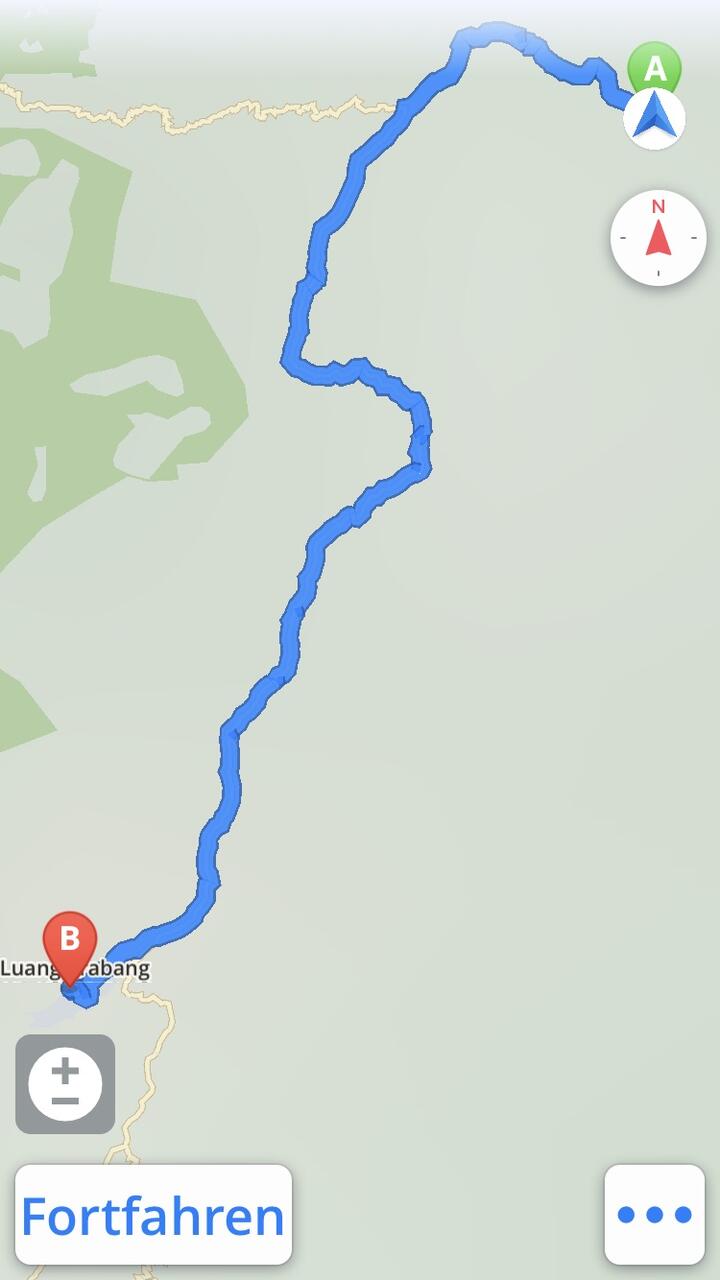This screenshot has height=1280, width=720.
Task: Open the three-dot more options menu
Action: click(654, 1215)
